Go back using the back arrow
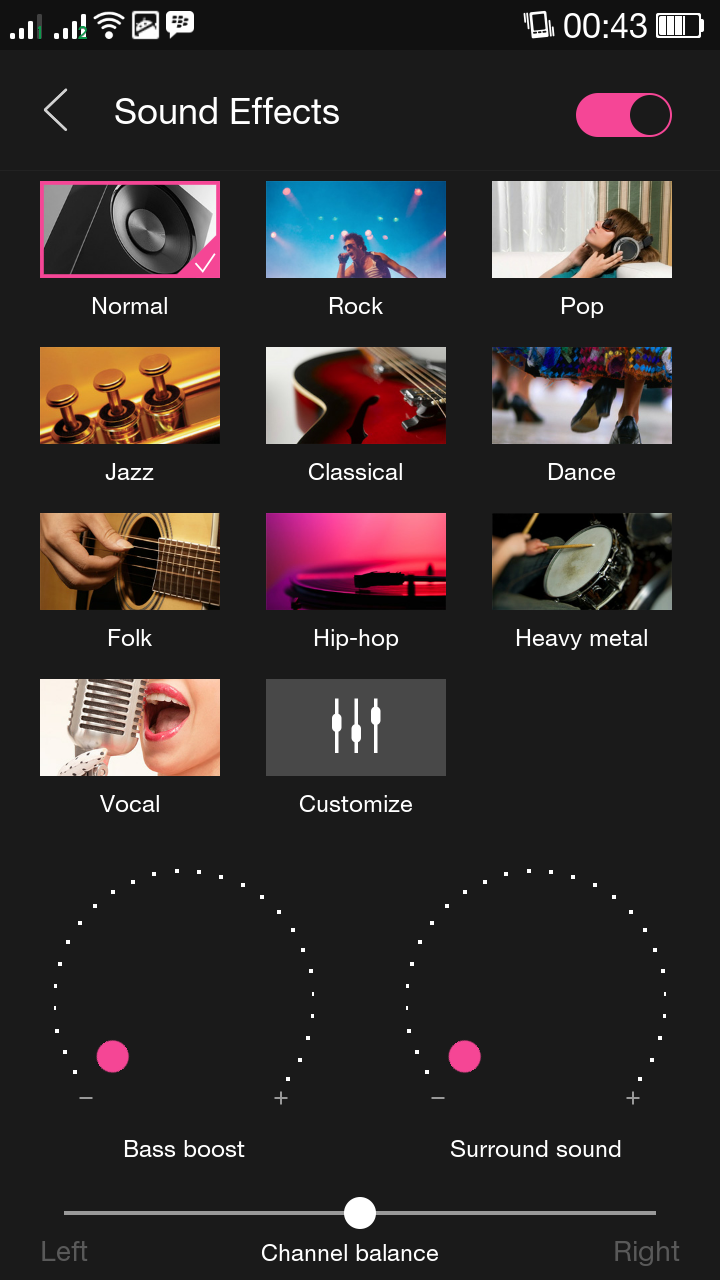720x1280 pixels. click(x=55, y=111)
